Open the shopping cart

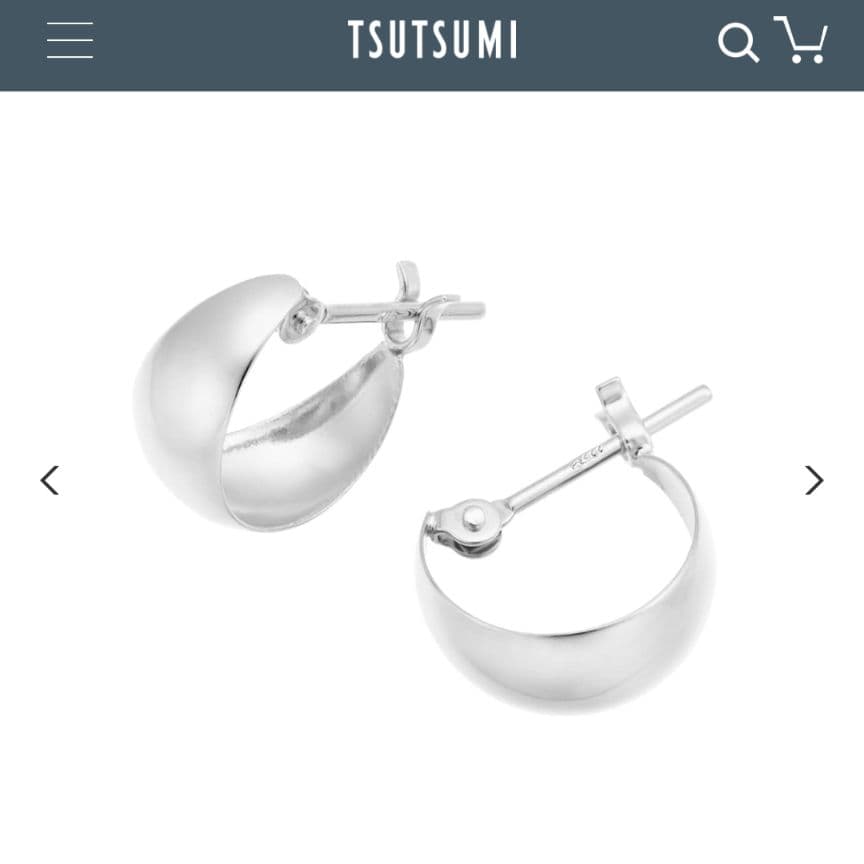[x=802, y=41]
